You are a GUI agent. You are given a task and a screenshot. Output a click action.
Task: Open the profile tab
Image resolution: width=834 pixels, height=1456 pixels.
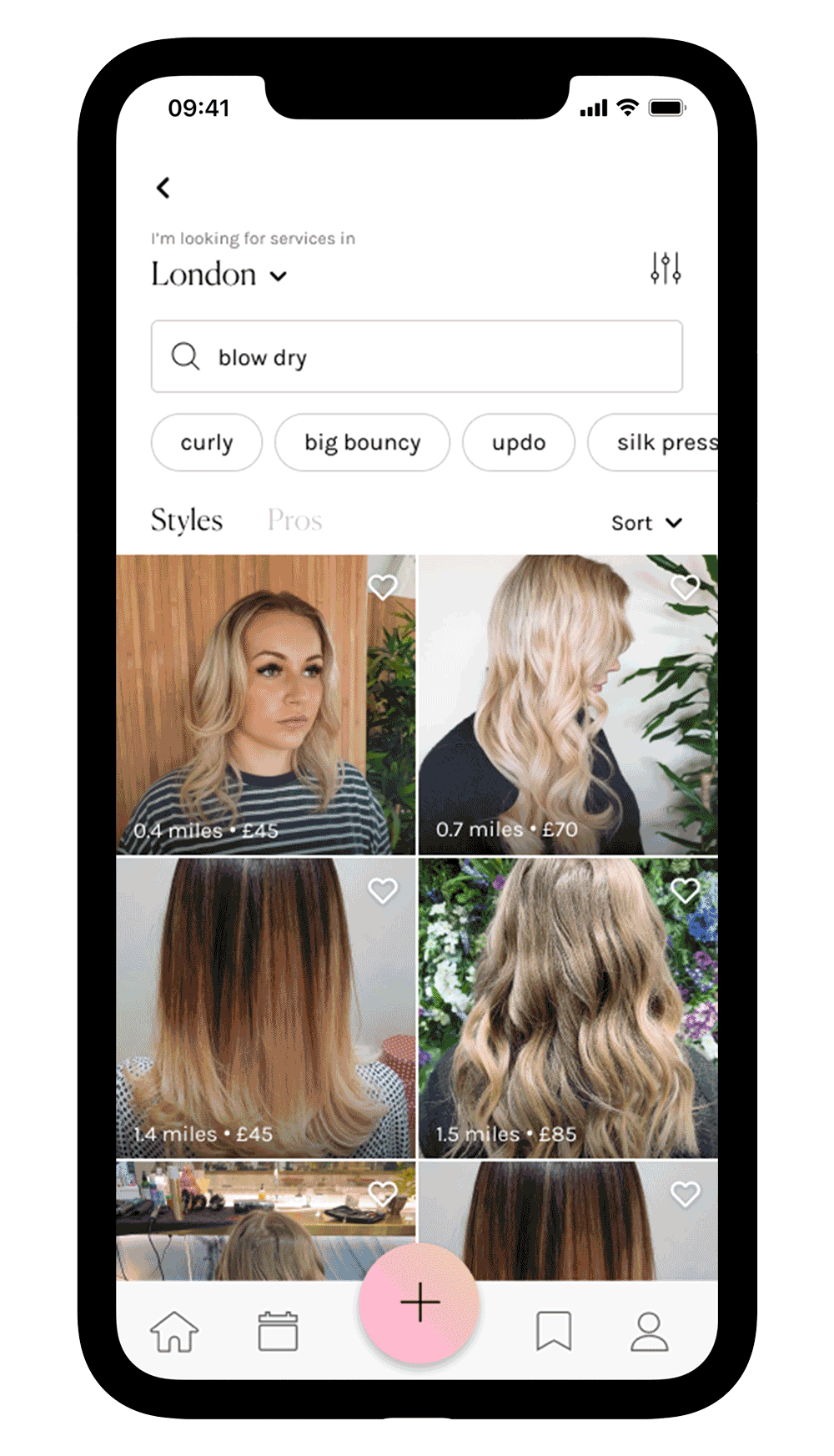point(649,1331)
